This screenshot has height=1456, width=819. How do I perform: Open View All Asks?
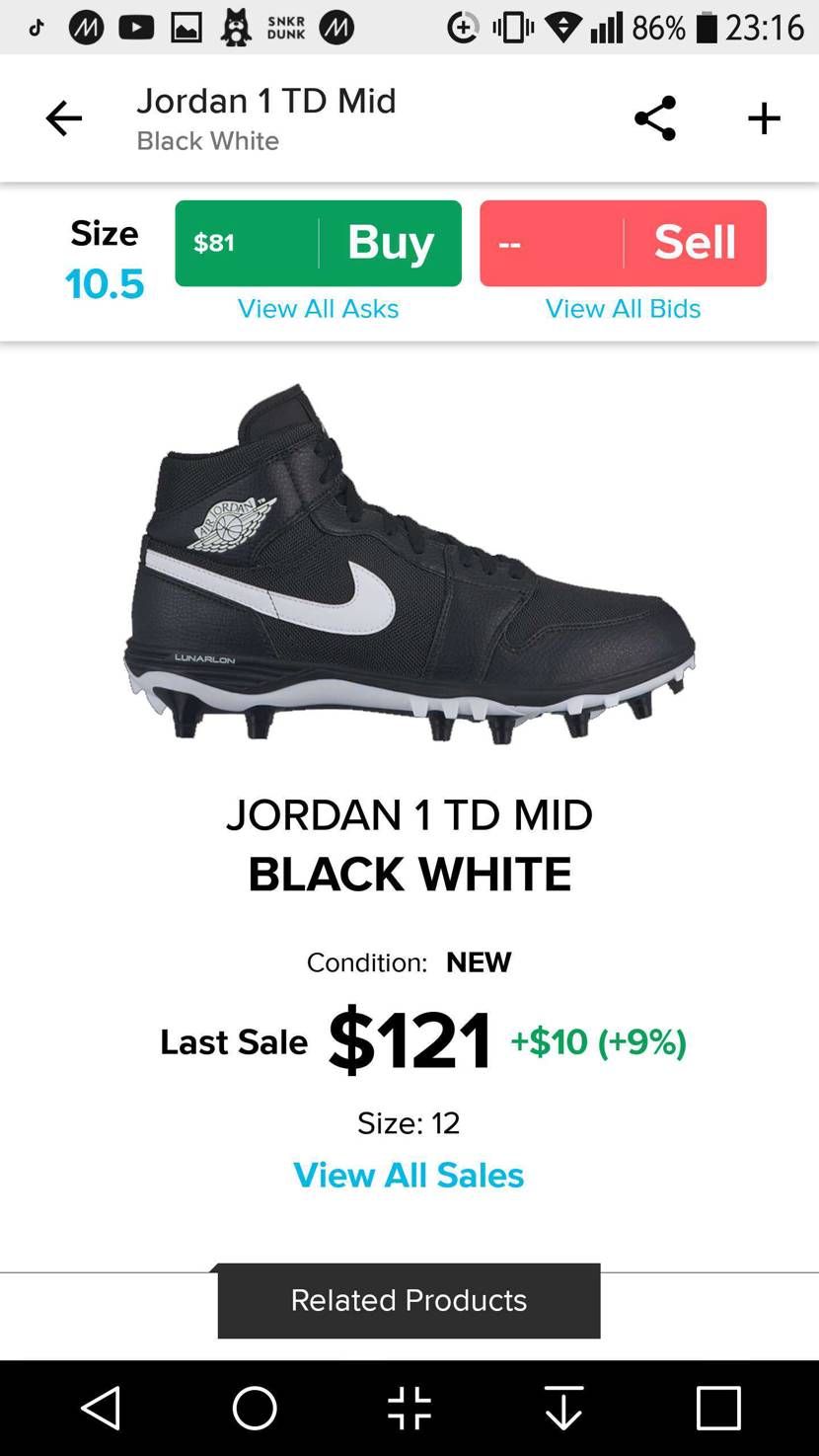coord(318,309)
